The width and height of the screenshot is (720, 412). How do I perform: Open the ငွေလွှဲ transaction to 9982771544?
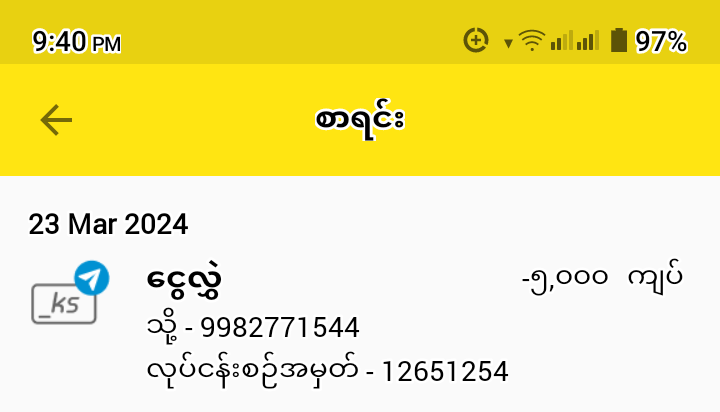click(358, 323)
